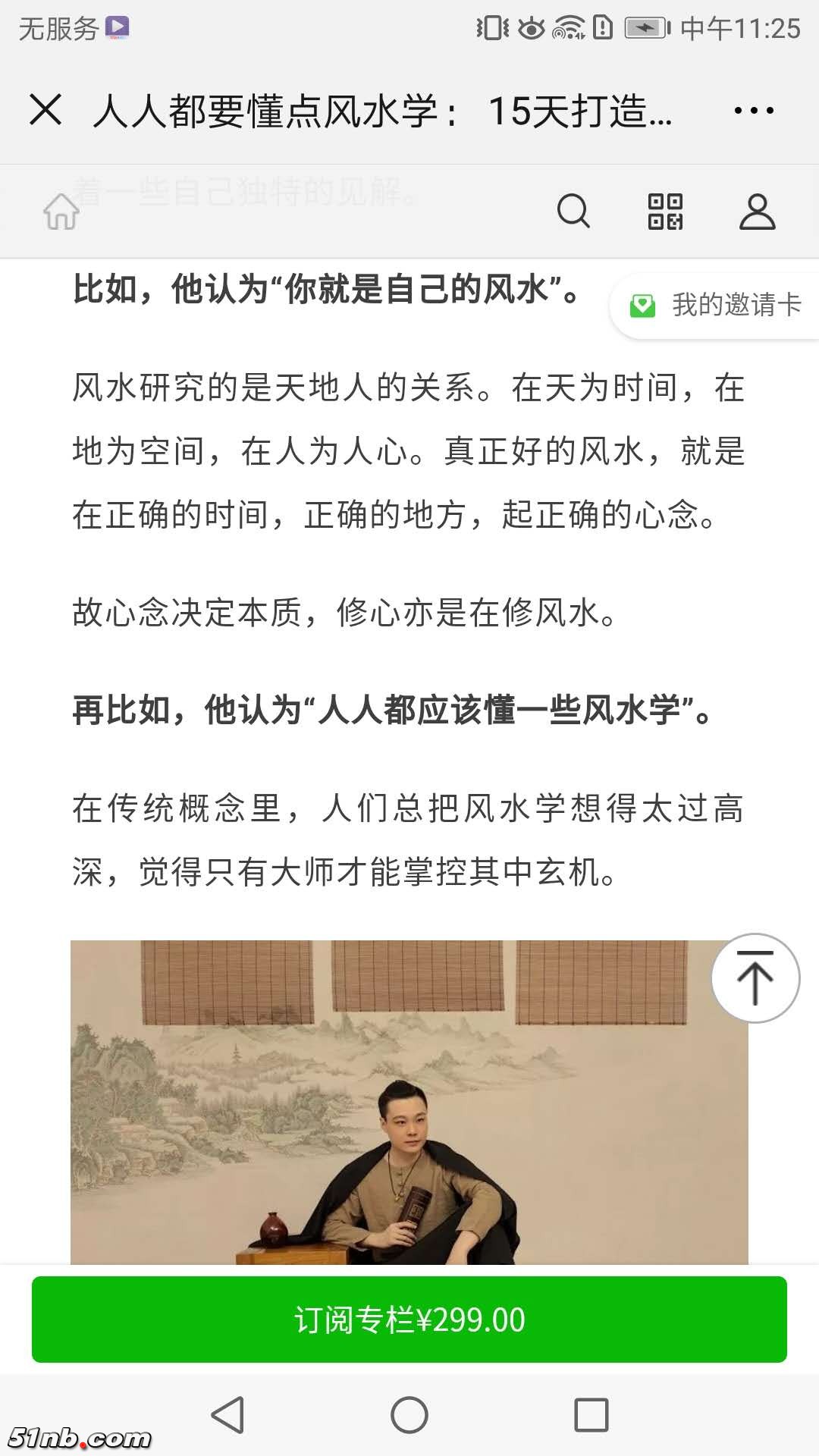Screen dimensions: 819x1456
Task: Open the user profile icon
Action: tap(757, 211)
